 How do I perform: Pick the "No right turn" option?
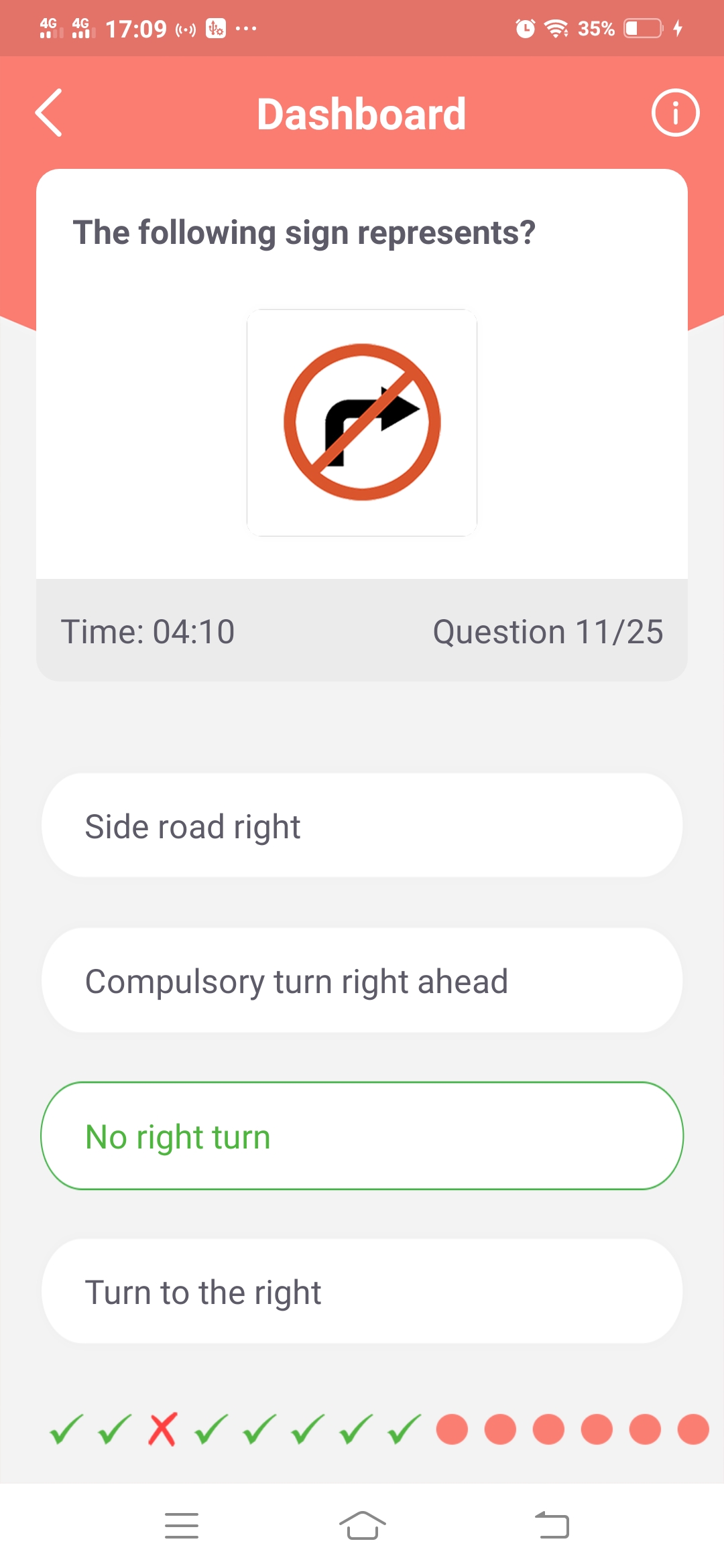coord(362,1136)
